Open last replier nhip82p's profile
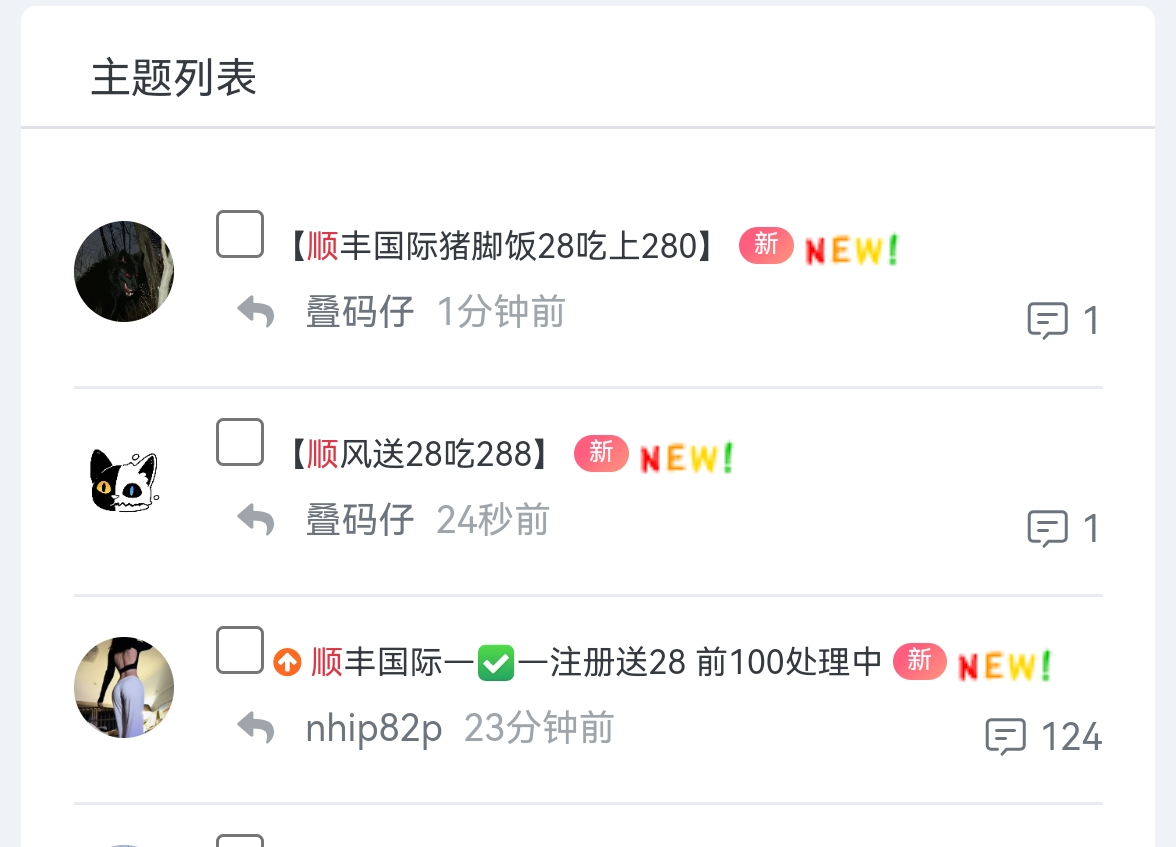This screenshot has height=847, width=1176. point(373,729)
